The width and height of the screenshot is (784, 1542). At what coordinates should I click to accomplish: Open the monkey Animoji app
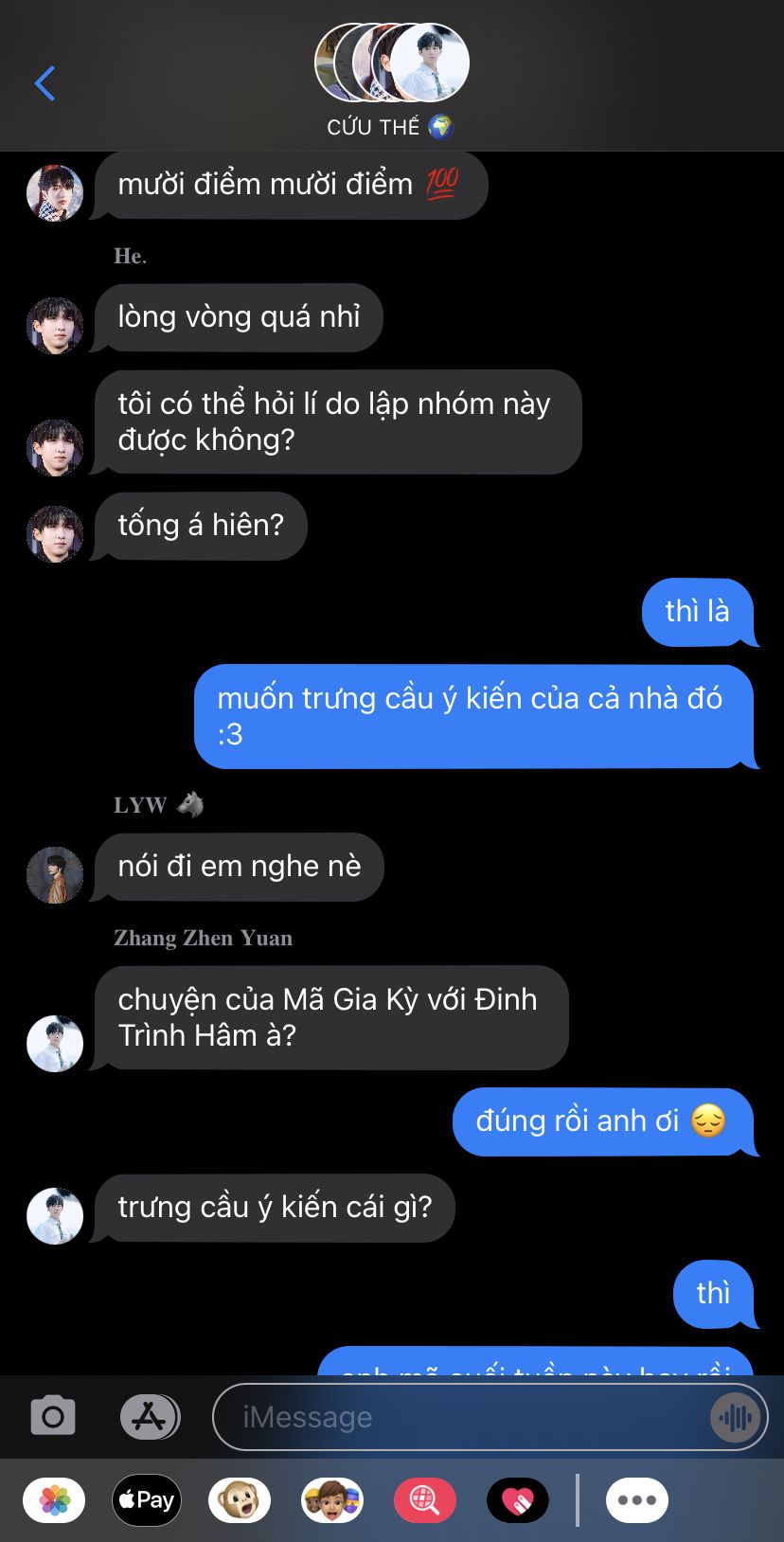(x=240, y=1500)
